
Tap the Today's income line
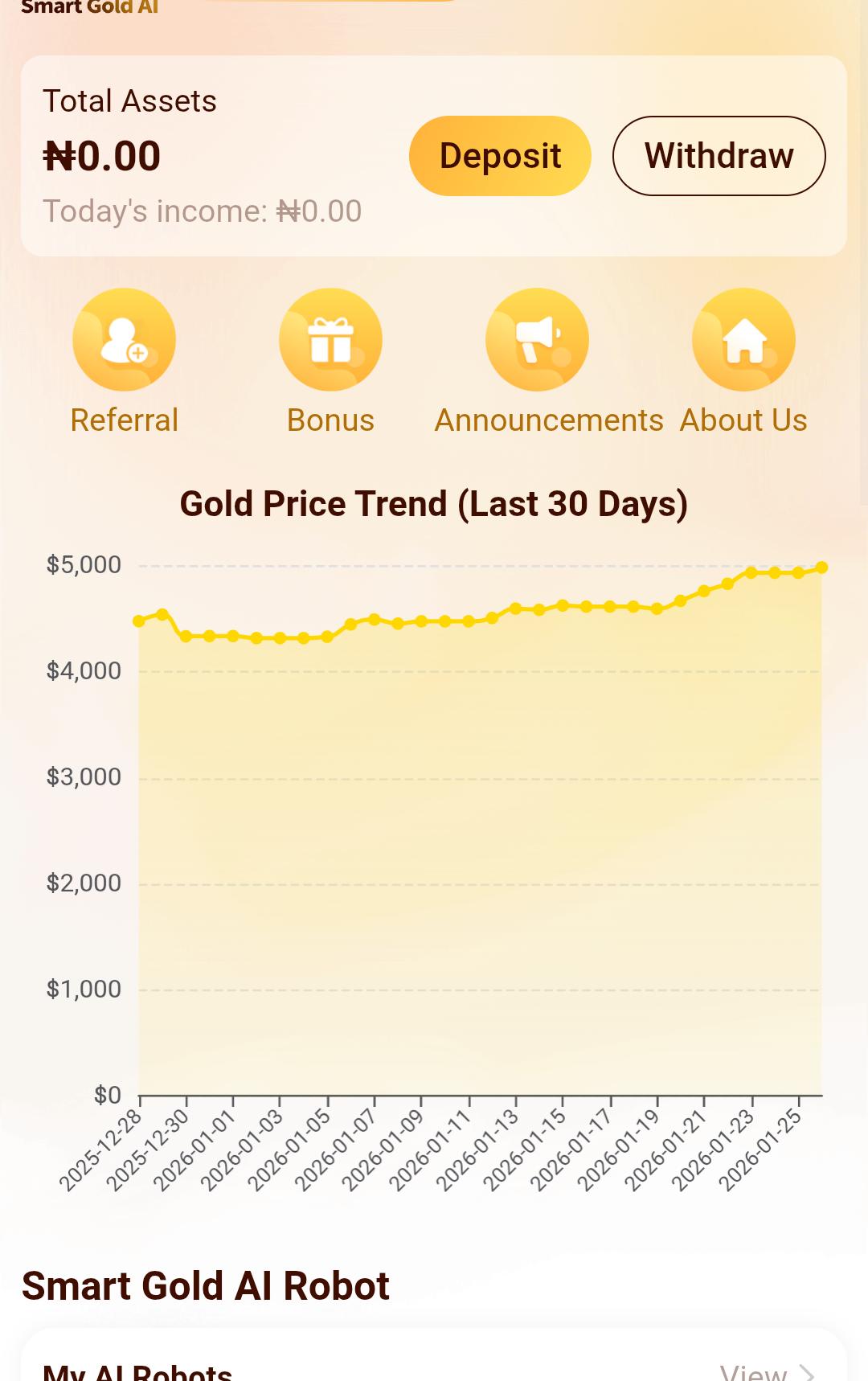[x=203, y=211]
